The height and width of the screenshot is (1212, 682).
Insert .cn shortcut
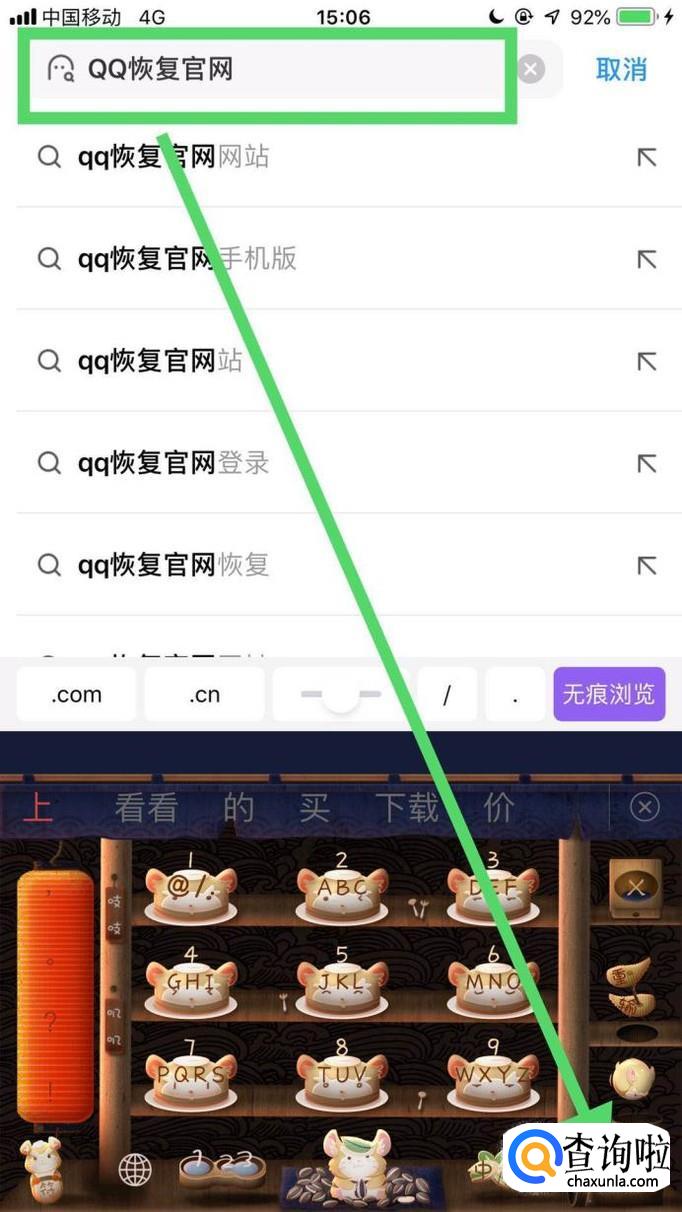click(204, 695)
